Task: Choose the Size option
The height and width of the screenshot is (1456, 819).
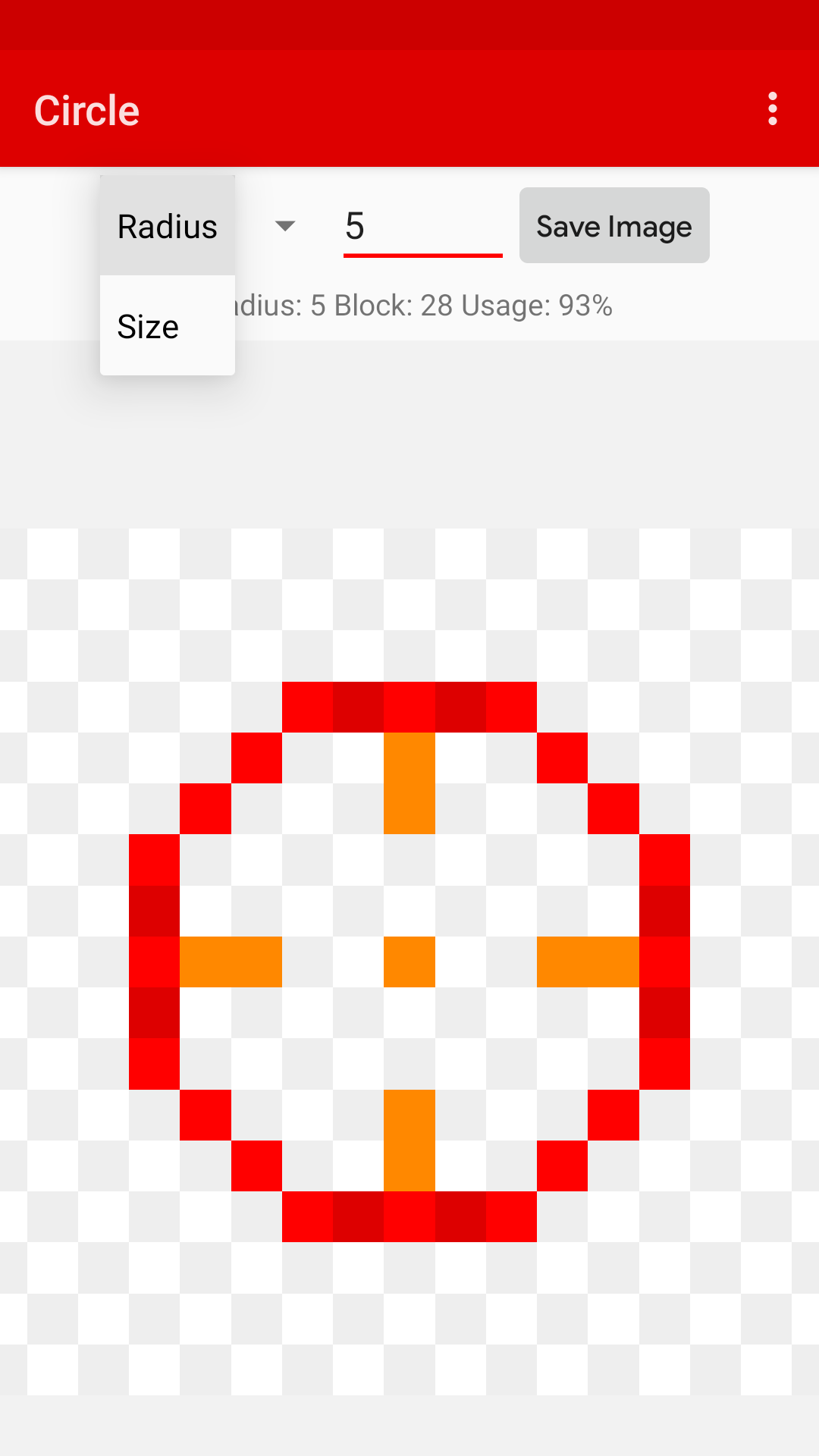Action: (168, 327)
